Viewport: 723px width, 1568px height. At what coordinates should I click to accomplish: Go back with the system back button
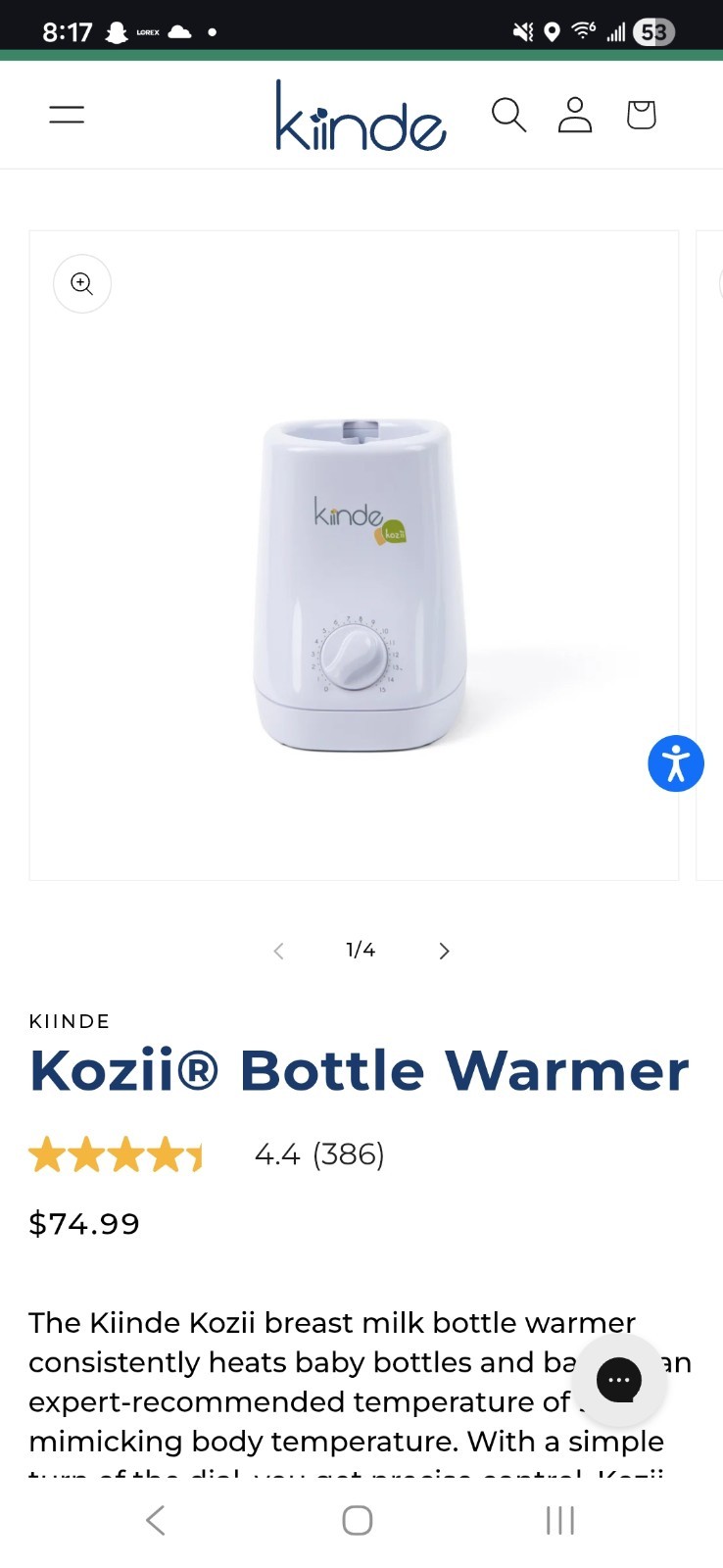click(155, 1520)
